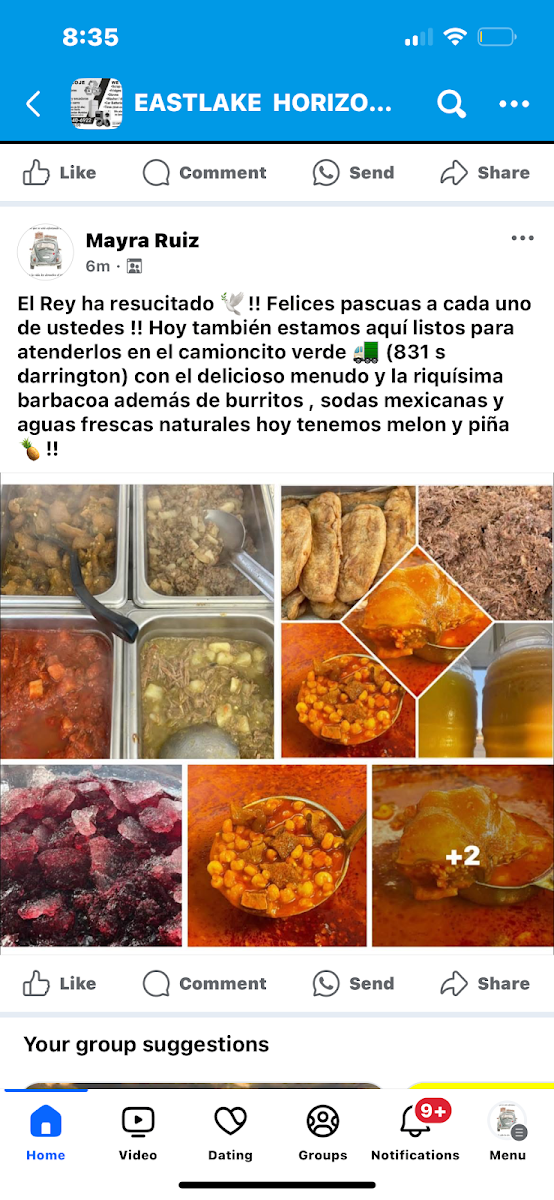Viewport: 554px width, 1200px height.
Task: Open Mayra Ruiz's profile name
Action: (x=142, y=240)
